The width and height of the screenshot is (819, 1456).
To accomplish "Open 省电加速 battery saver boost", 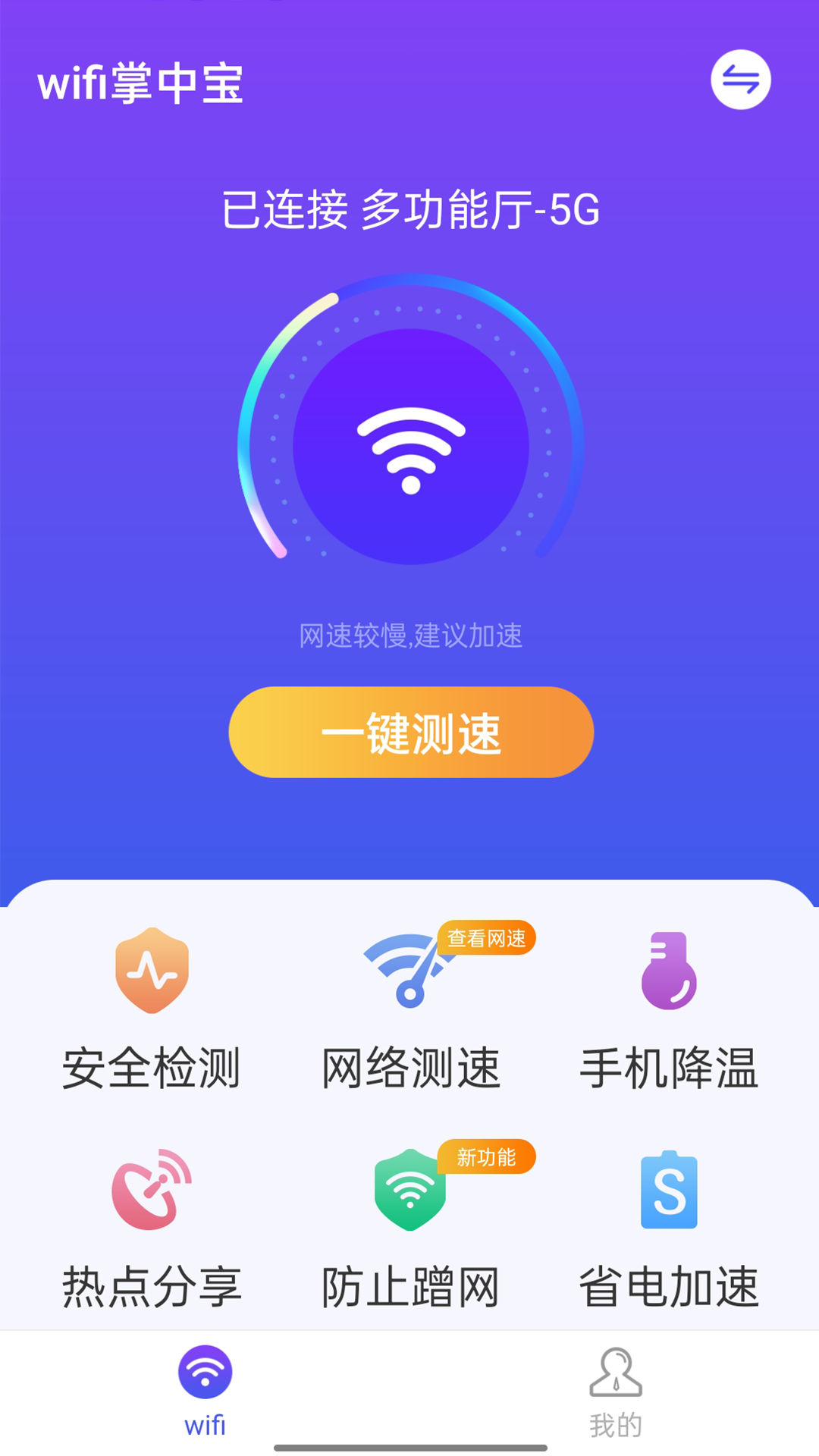I will click(669, 1228).
